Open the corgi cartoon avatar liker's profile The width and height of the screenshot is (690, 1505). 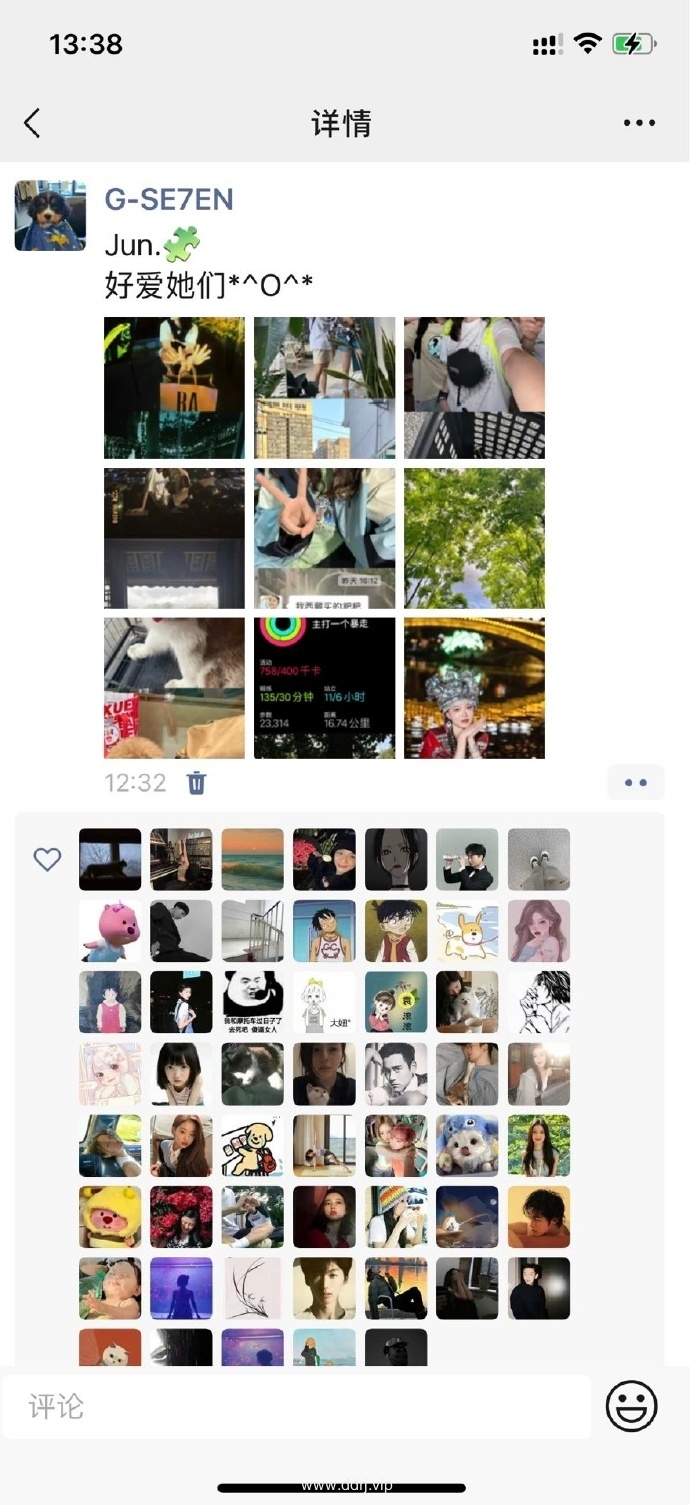coord(467,931)
